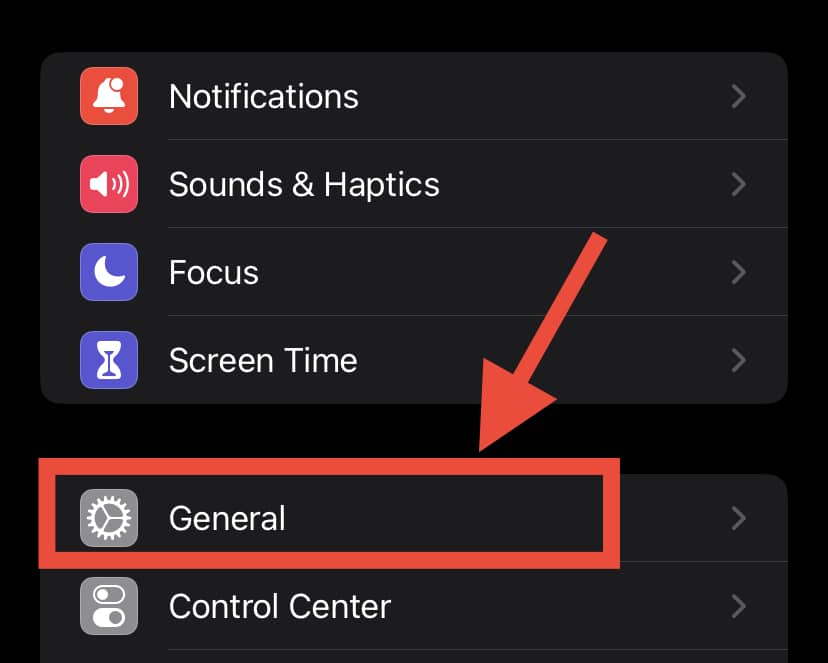This screenshot has width=828, height=663.
Task: Open Notifications settings
Action: [264, 97]
